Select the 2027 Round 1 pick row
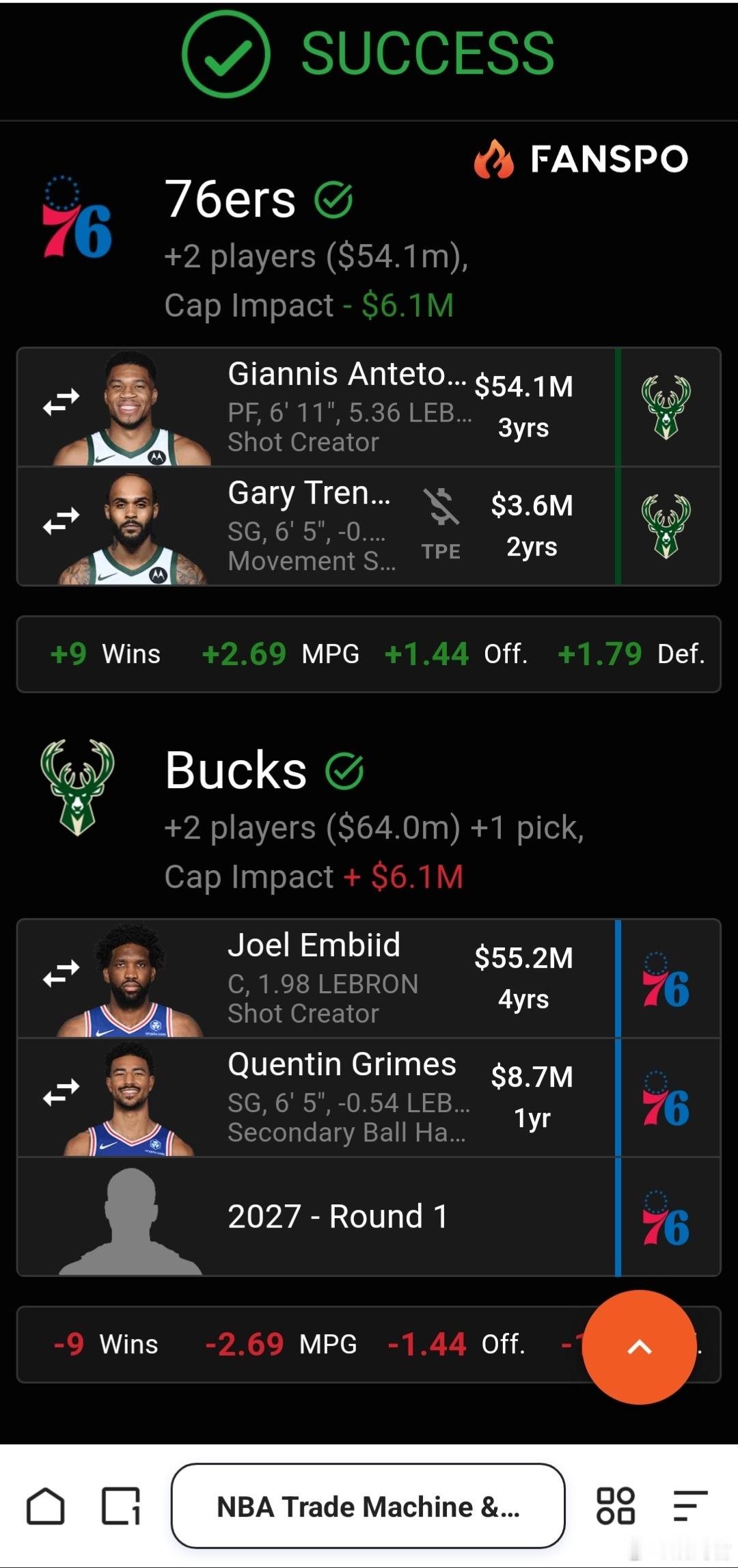Screen dimensions: 738x1568 338,1217
